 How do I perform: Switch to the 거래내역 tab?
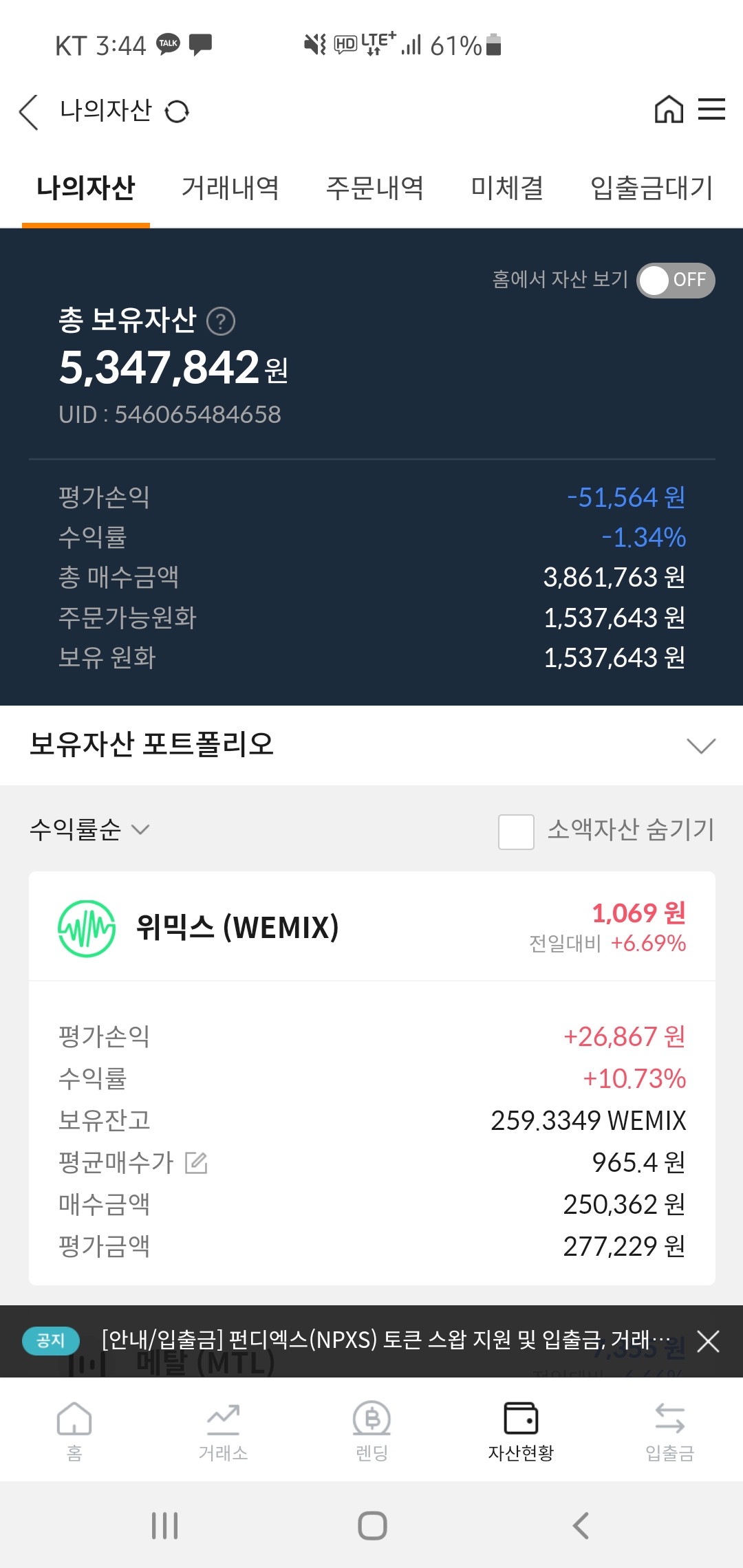[230, 188]
